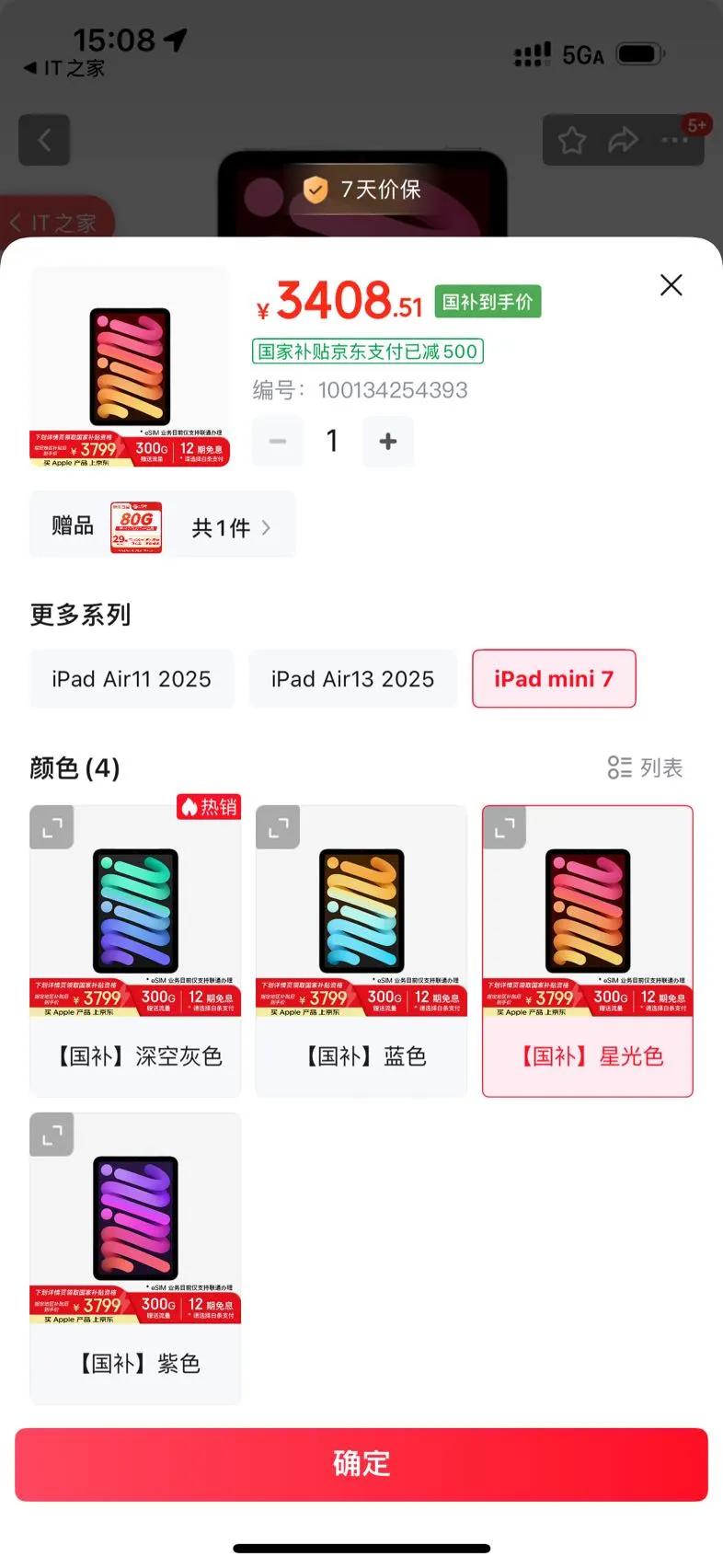Screen dimensions: 723x1568
Task: Switch colors to 列表 list view
Action: 646,767
